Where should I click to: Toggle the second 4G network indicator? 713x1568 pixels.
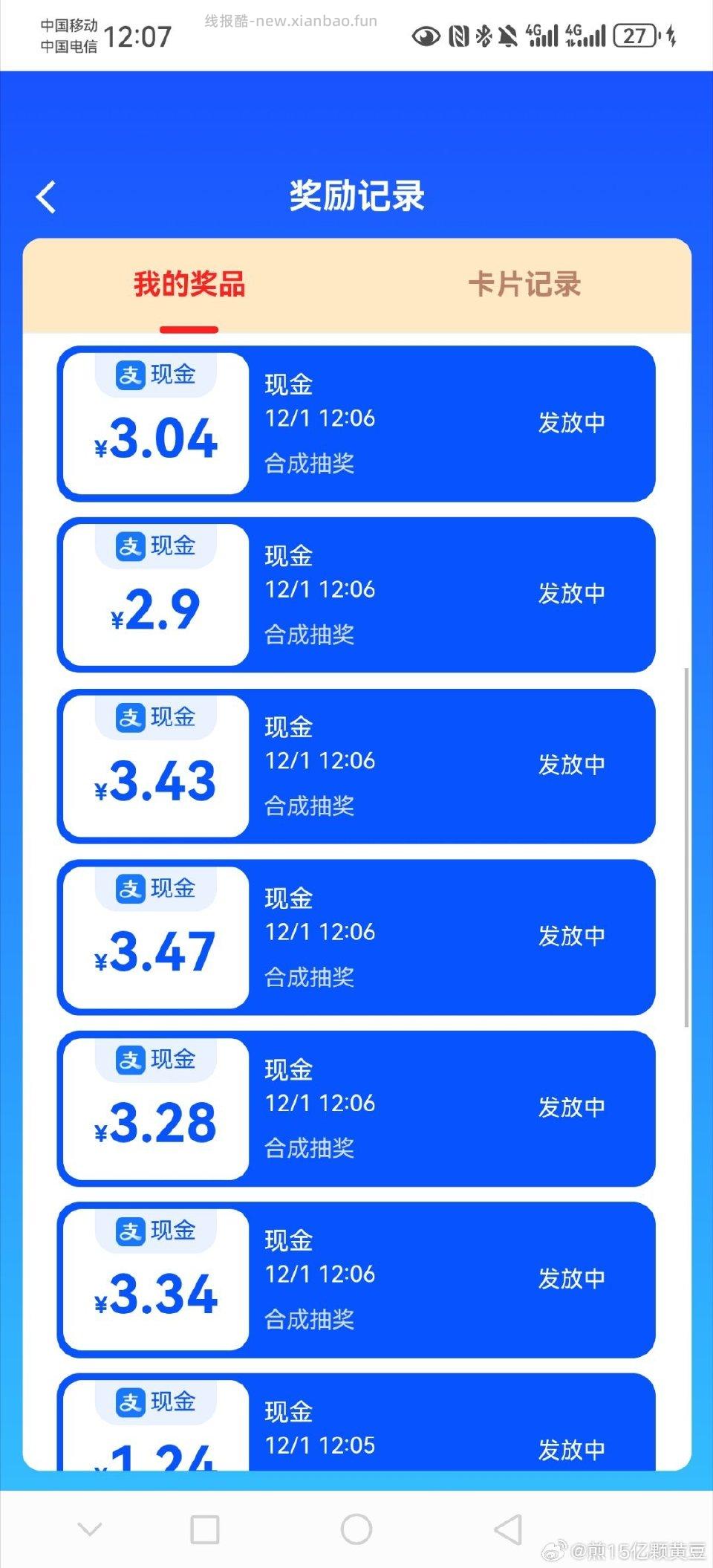587,35
